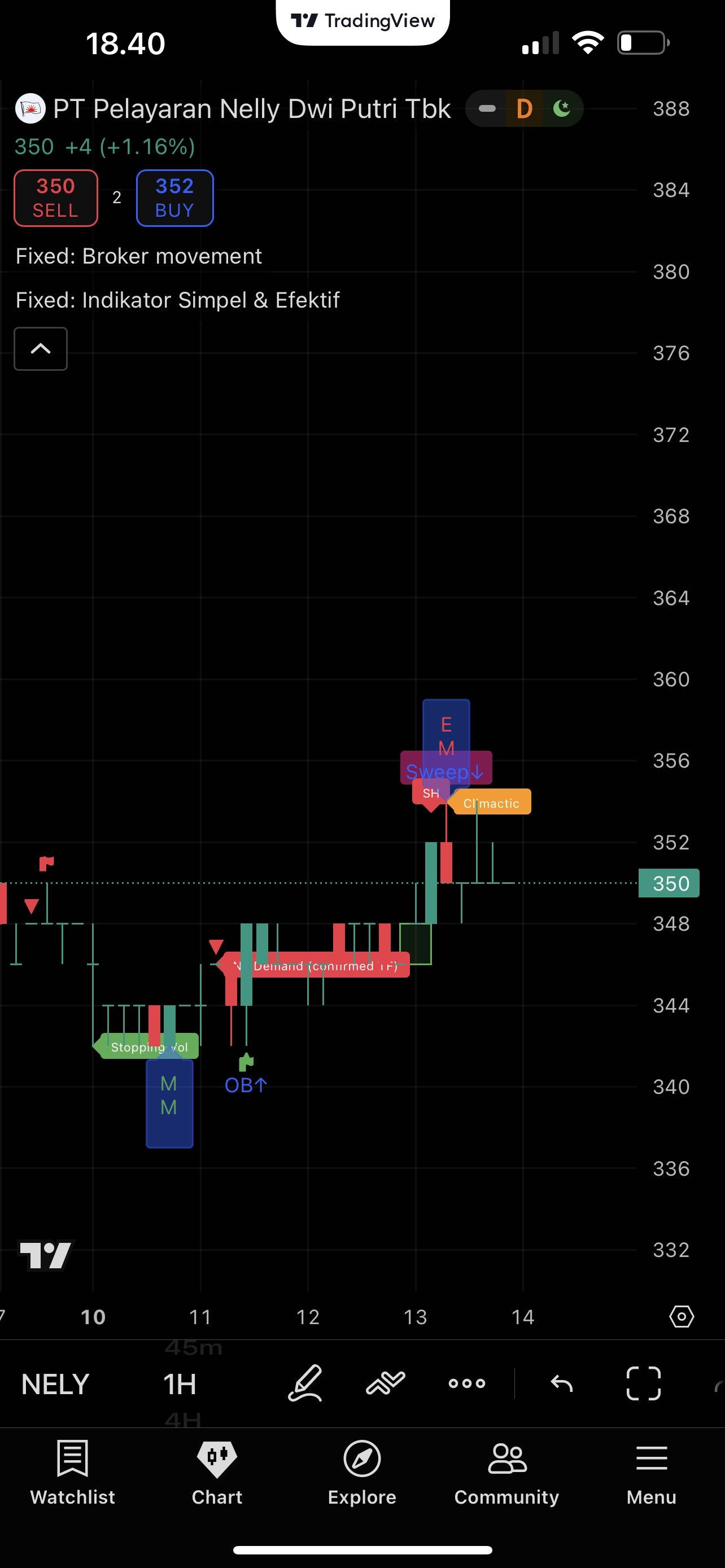
Task: Open the three-dot more options
Action: click(467, 1383)
